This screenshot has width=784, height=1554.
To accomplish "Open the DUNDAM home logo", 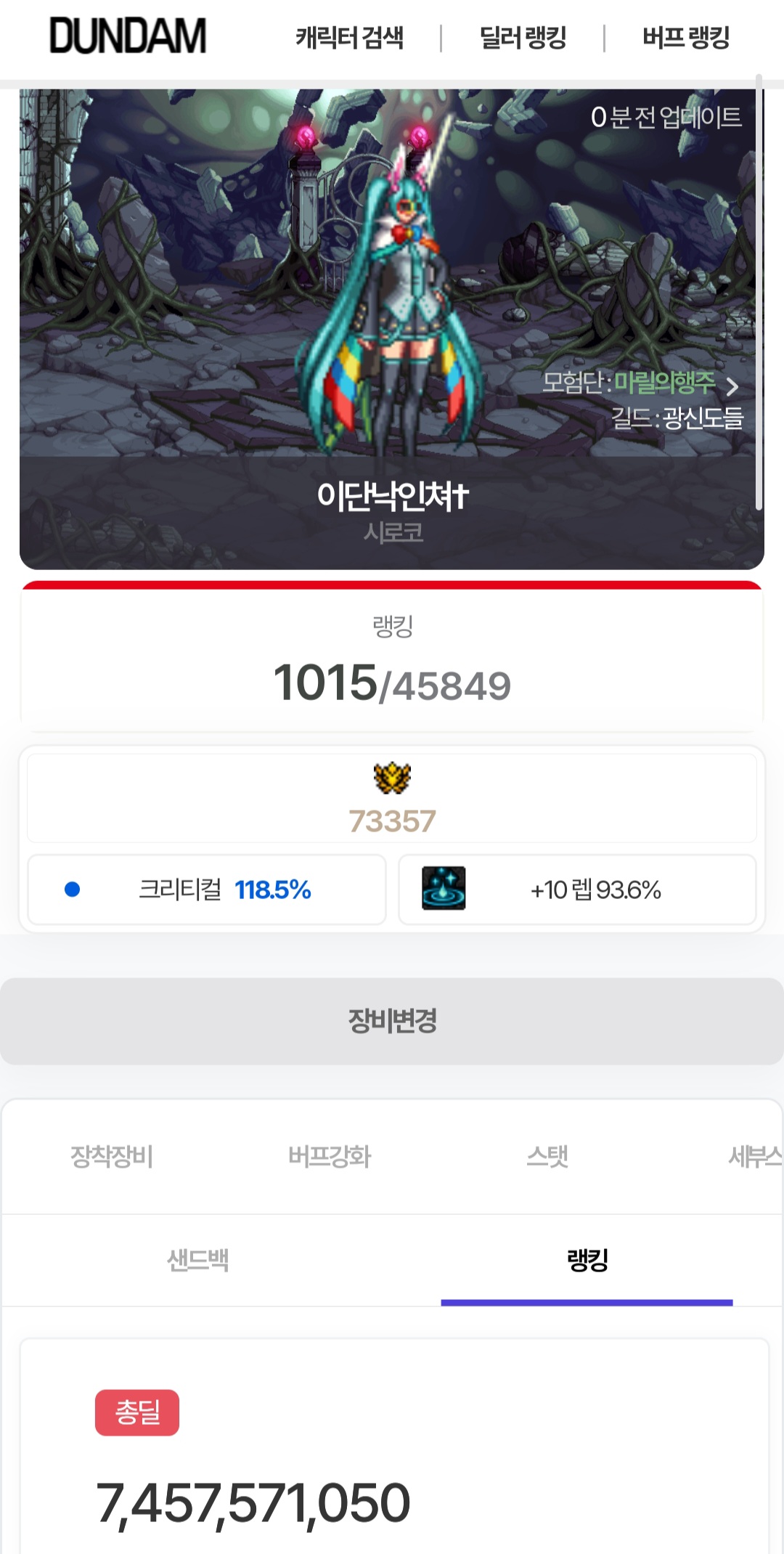I will 128,36.
